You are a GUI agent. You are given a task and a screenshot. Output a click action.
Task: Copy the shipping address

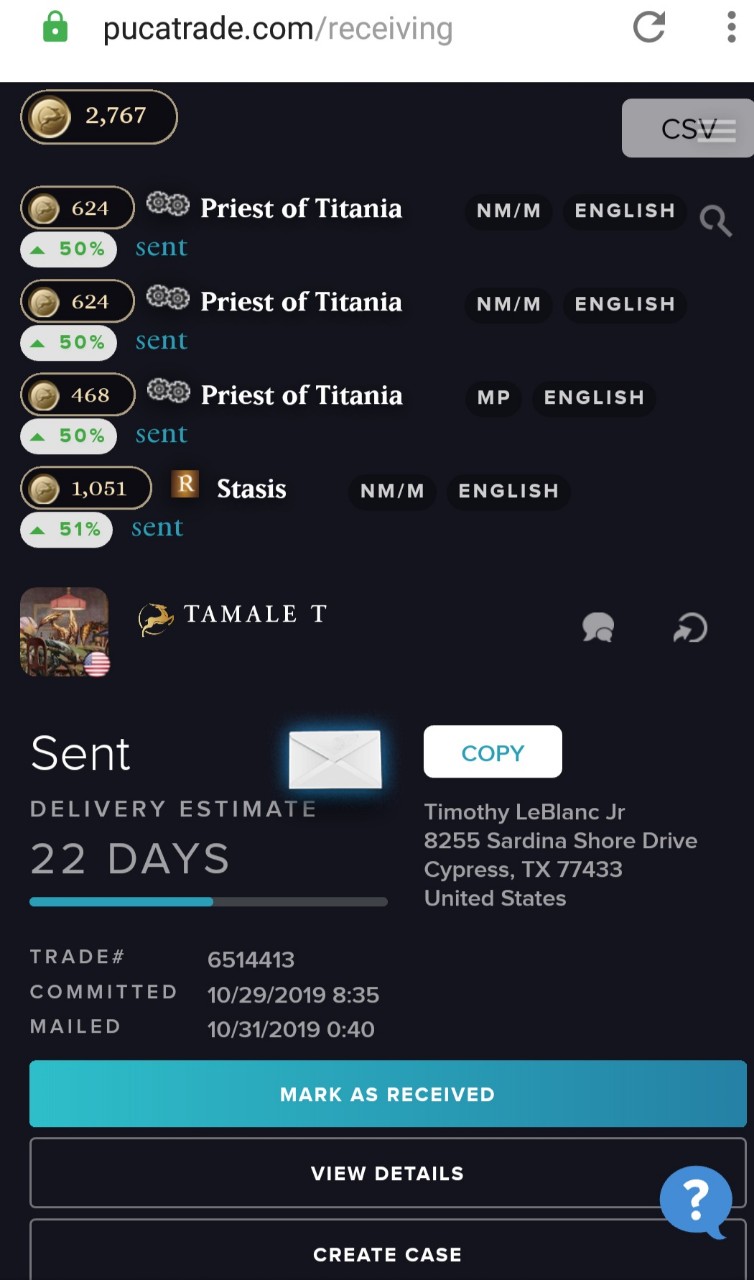(x=492, y=752)
